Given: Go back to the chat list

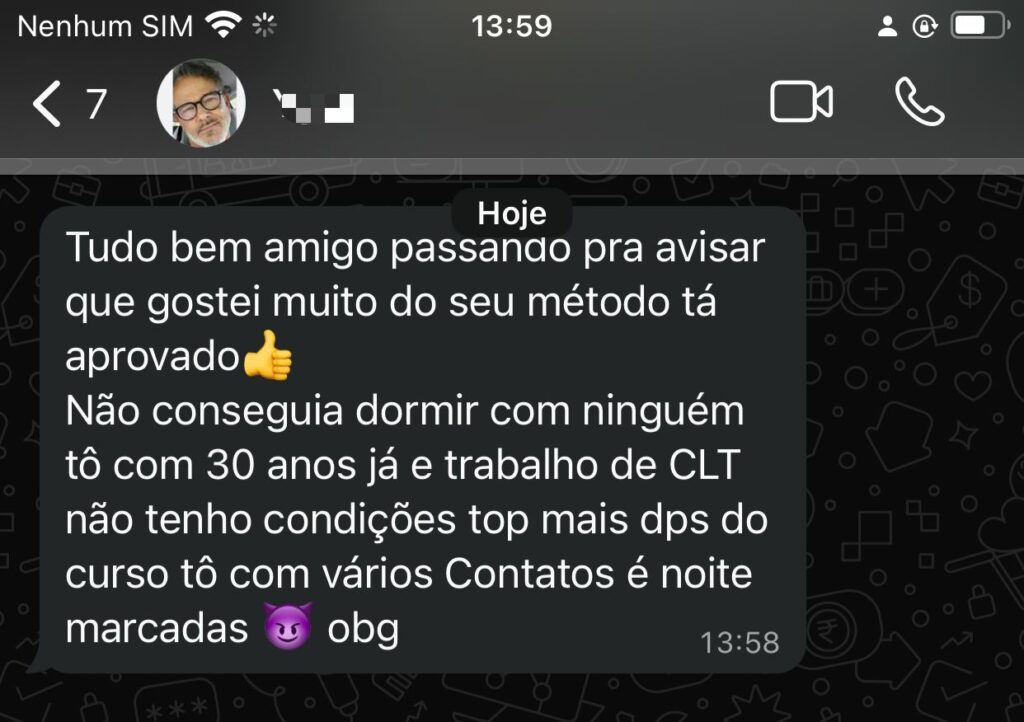Looking at the screenshot, I should [x=47, y=104].
